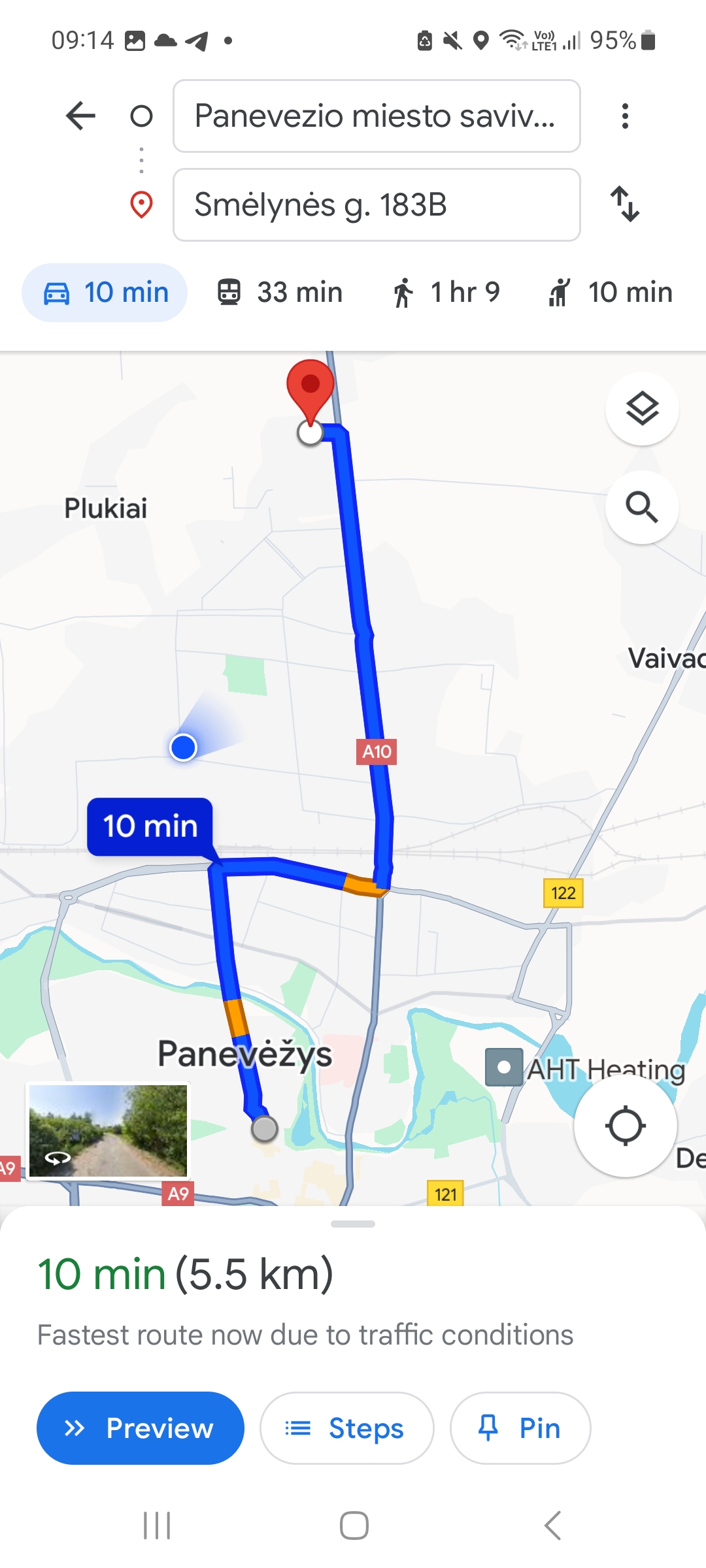The width and height of the screenshot is (706, 1568).
Task: Open the map layers picker
Action: point(641,408)
